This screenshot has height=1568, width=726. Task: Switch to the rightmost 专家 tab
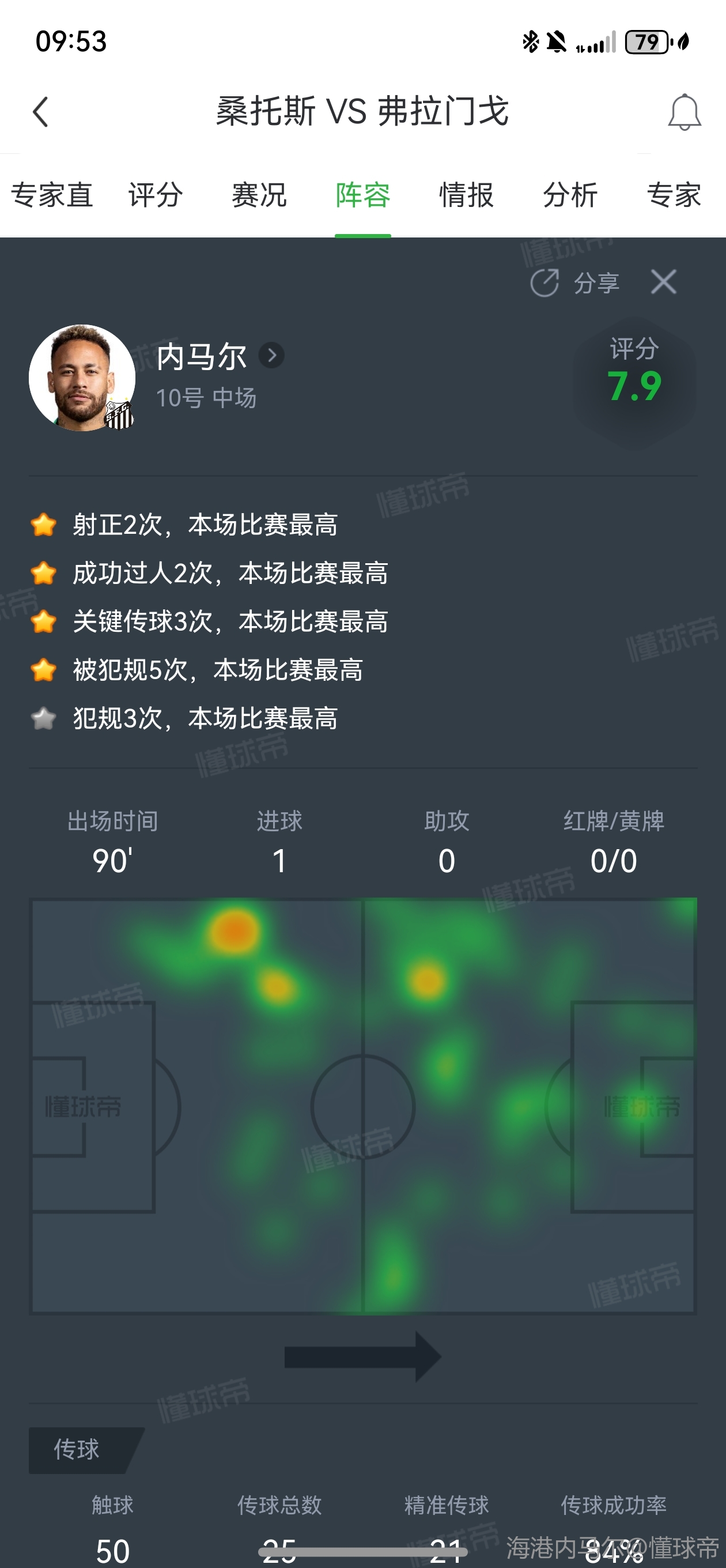coord(674,195)
